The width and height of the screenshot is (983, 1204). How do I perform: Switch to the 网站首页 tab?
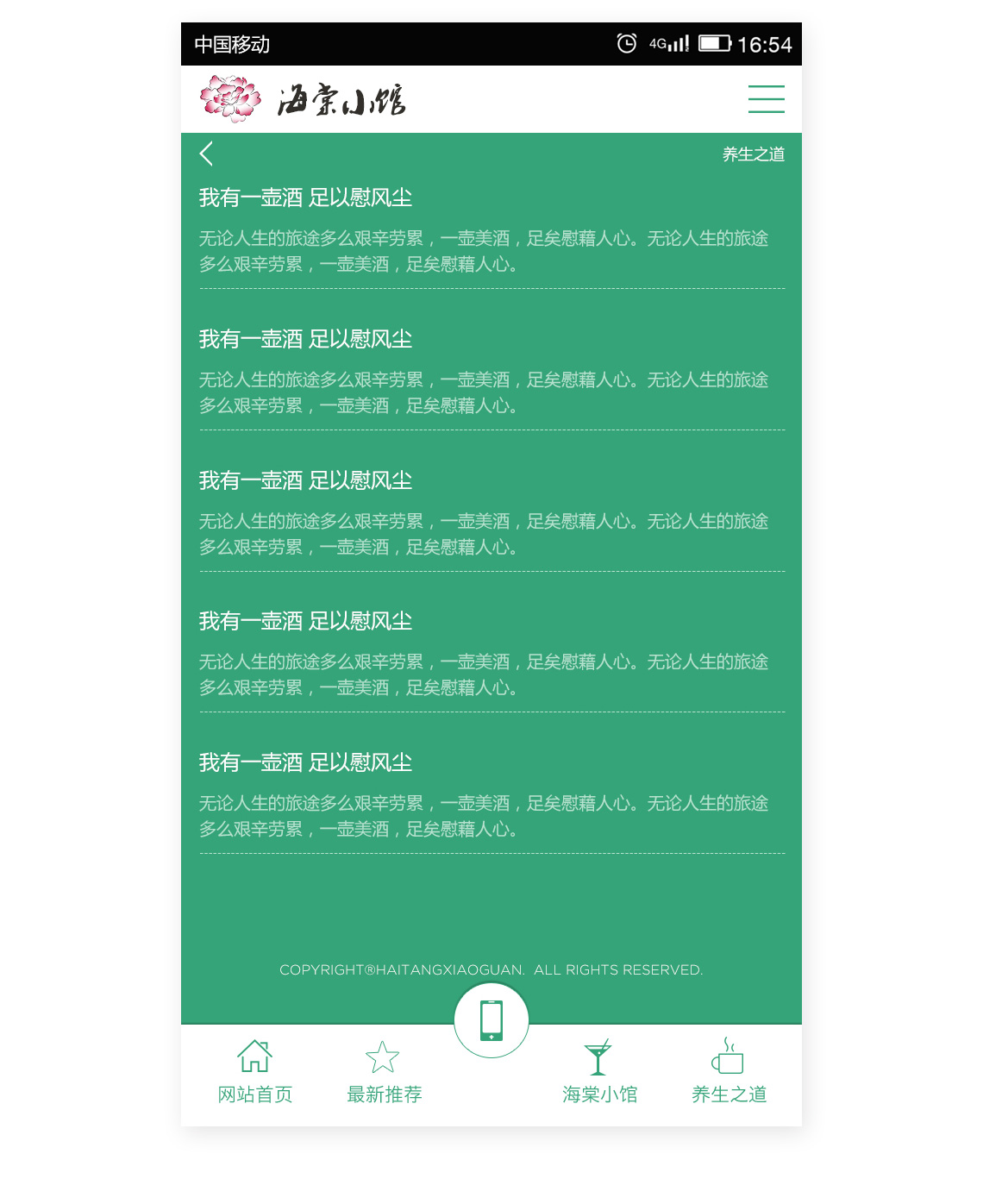(254, 1072)
